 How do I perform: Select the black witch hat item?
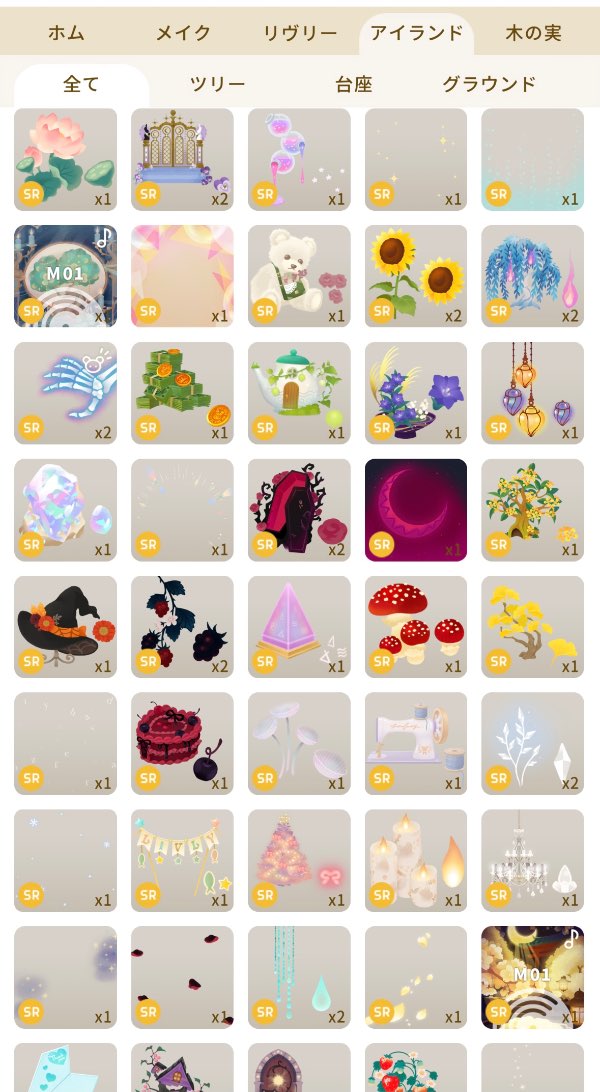(65, 627)
